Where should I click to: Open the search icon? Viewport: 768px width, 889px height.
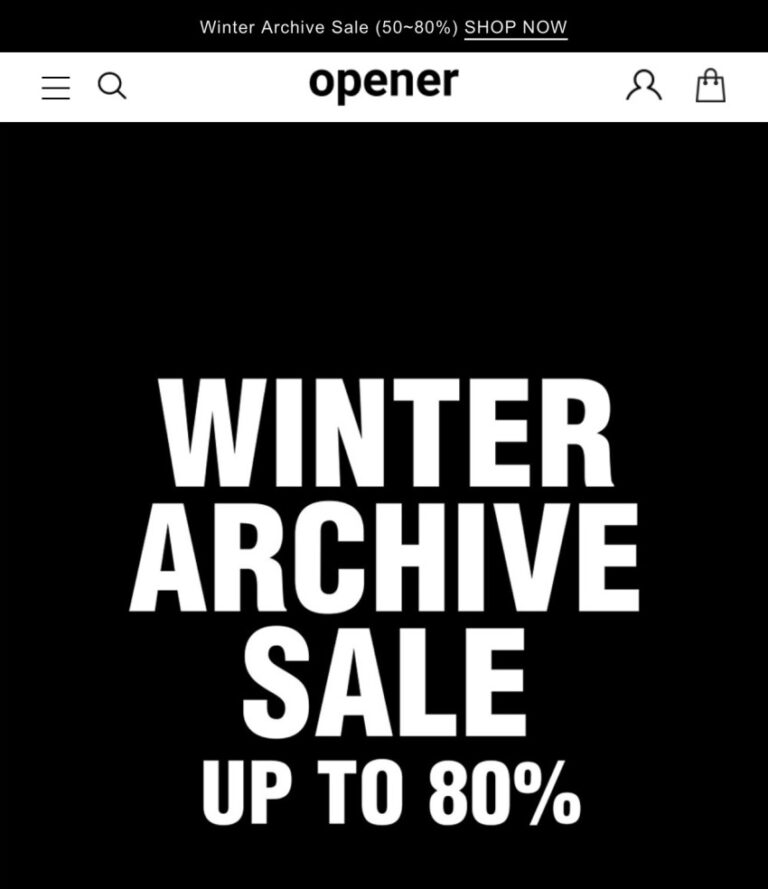coord(112,86)
